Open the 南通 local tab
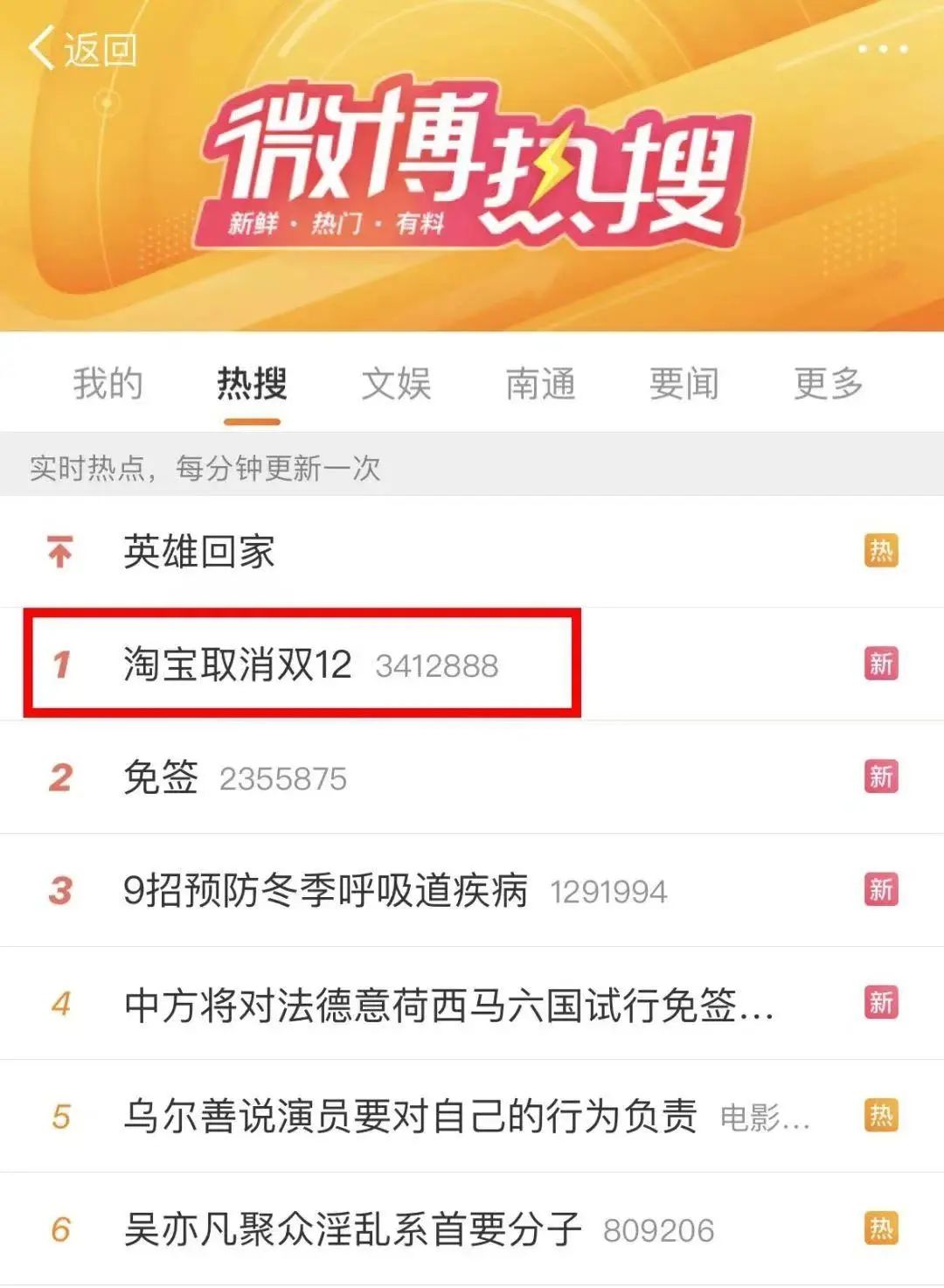The width and height of the screenshot is (944, 1288). pyautogui.click(x=540, y=384)
